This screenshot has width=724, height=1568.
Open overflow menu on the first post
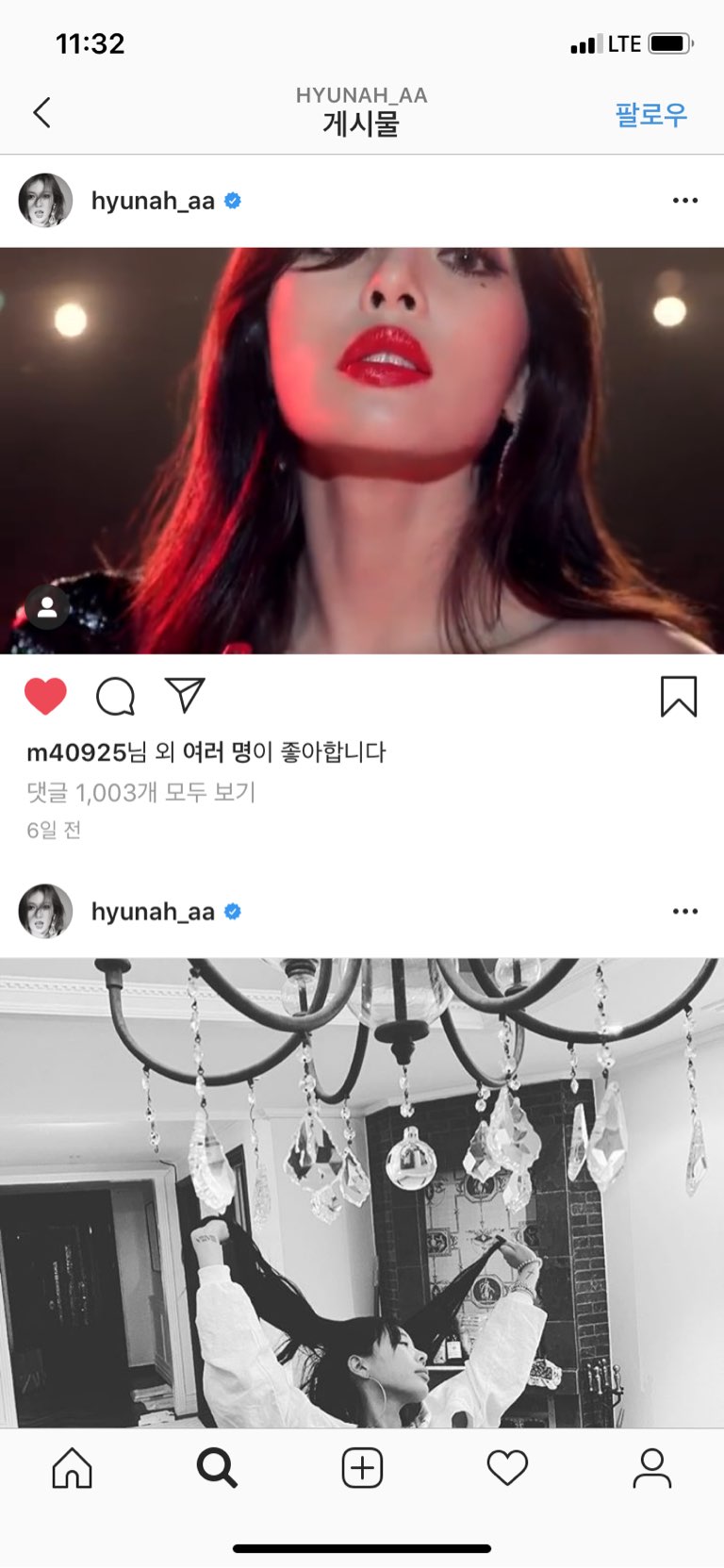click(x=684, y=201)
